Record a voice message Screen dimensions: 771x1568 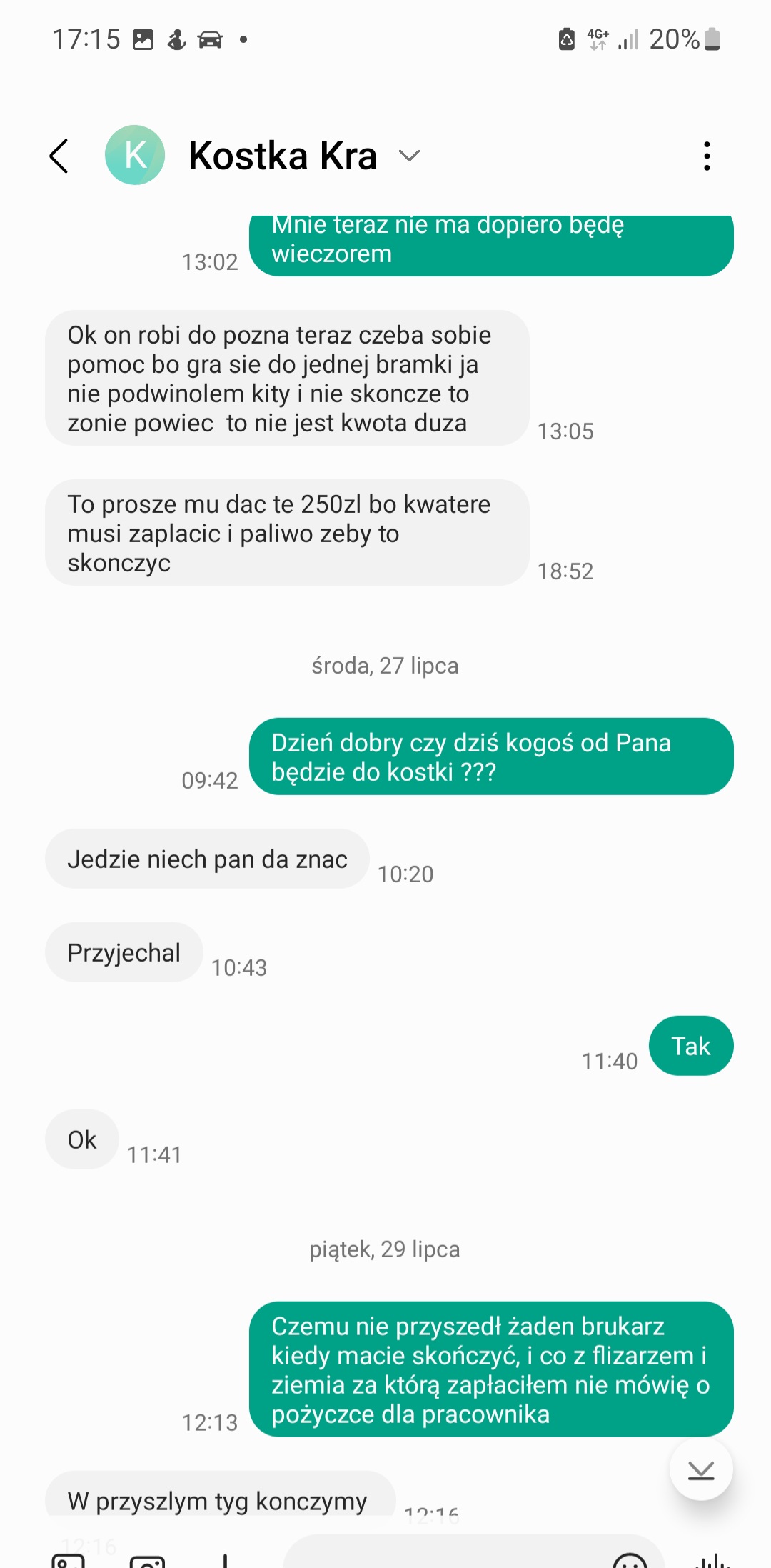click(x=712, y=1561)
